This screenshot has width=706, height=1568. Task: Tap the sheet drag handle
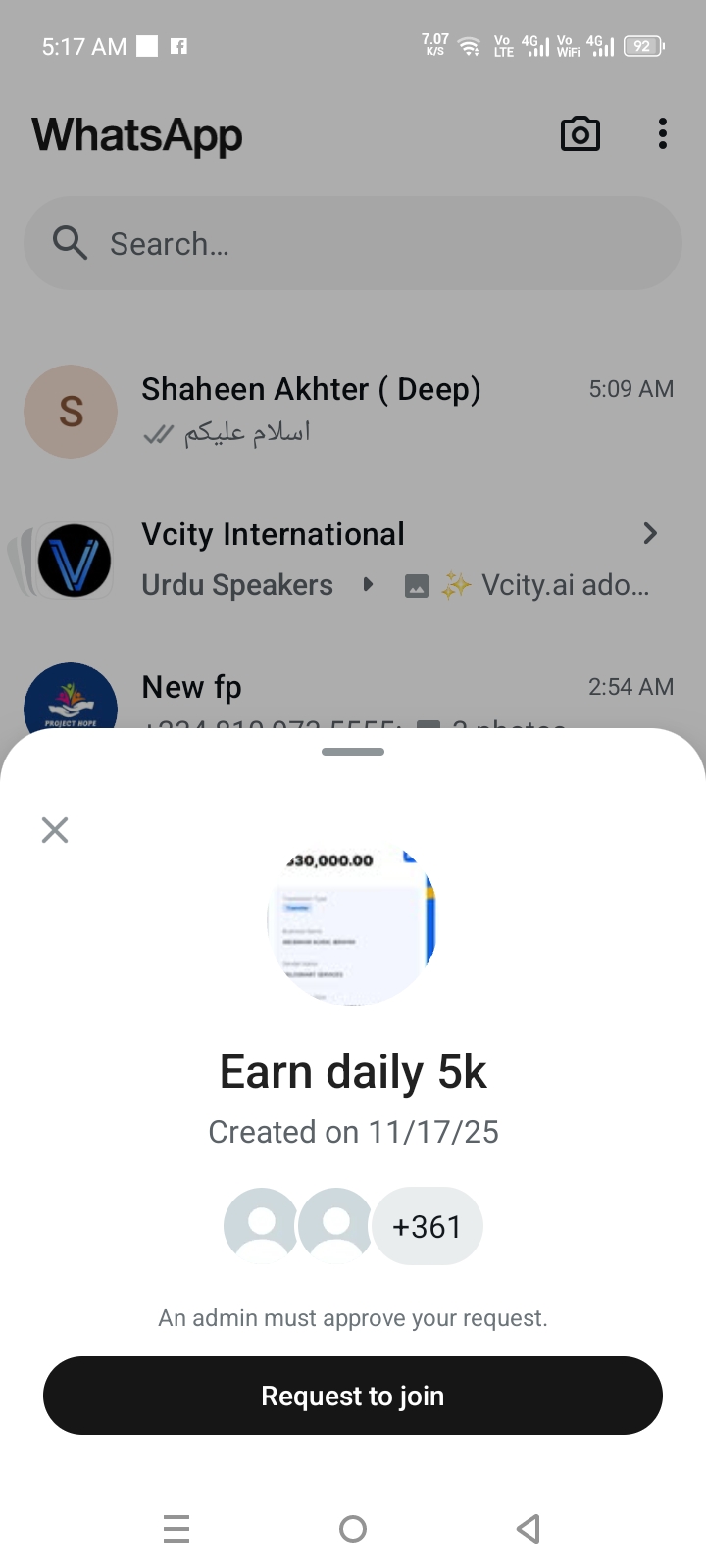pyautogui.click(x=353, y=752)
